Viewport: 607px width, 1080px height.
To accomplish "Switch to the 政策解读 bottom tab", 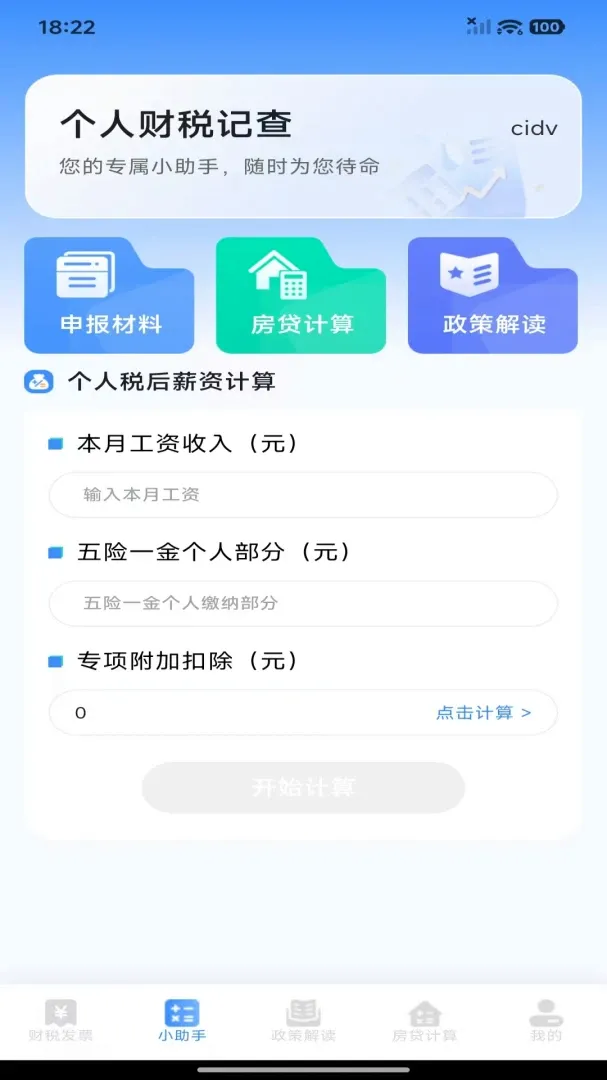I will click(x=303, y=1021).
